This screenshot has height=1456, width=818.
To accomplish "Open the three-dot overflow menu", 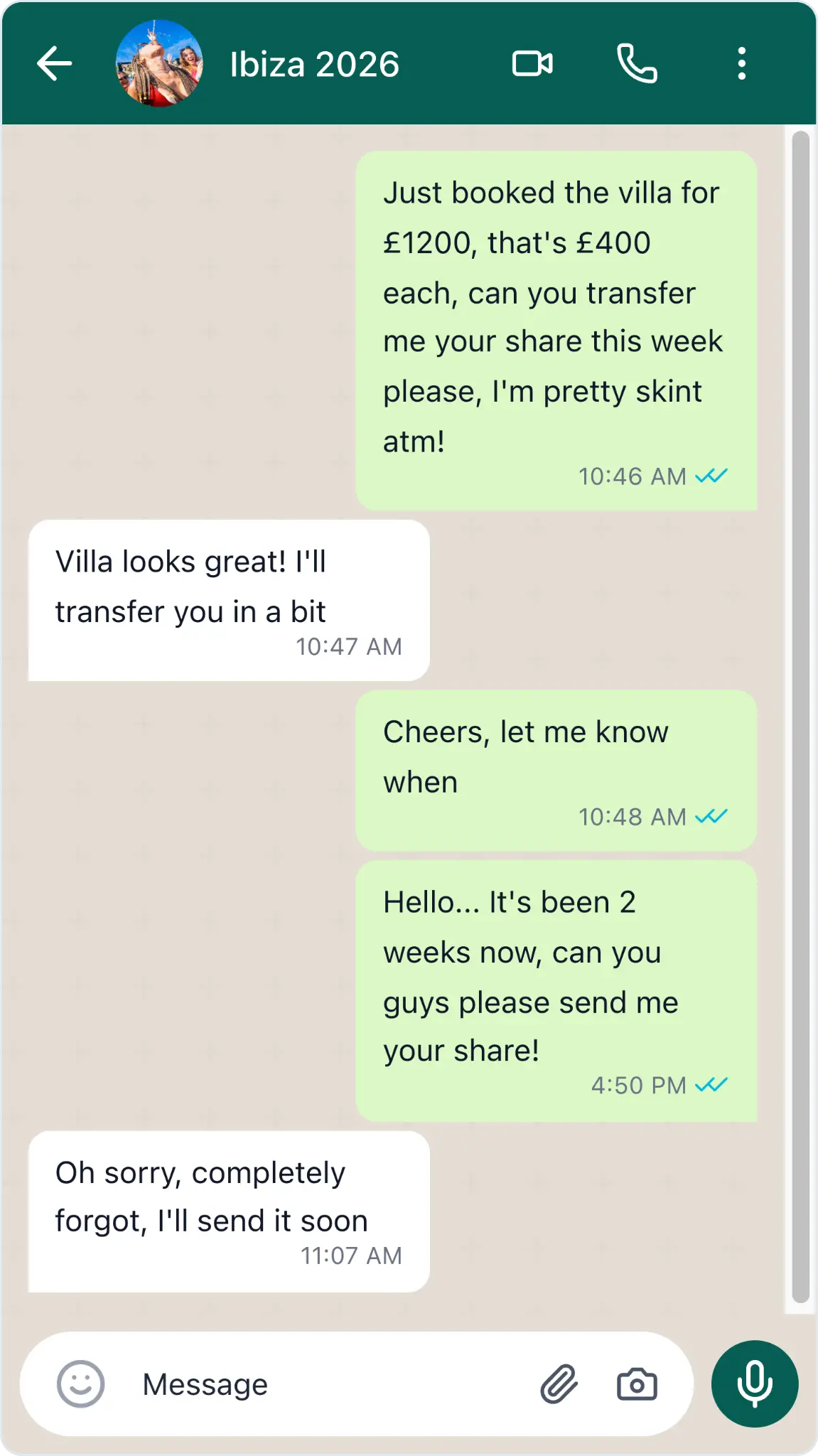I will pos(743,63).
